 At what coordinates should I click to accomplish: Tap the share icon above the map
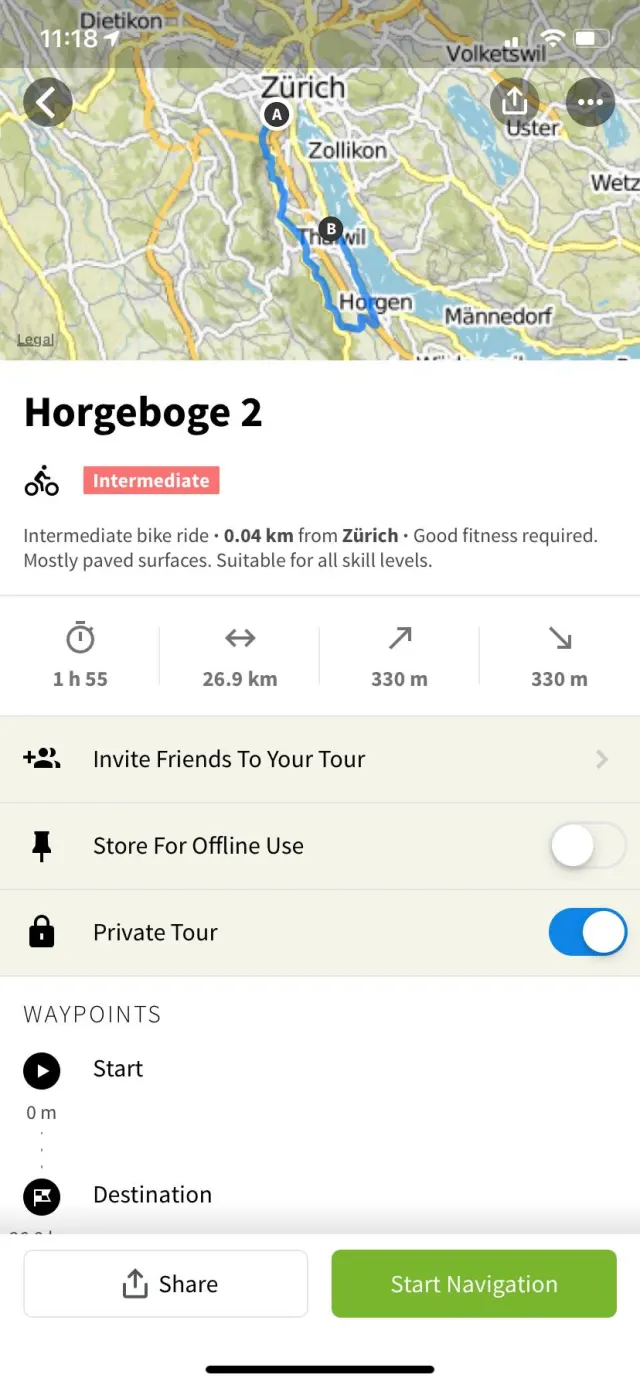pyautogui.click(x=514, y=102)
